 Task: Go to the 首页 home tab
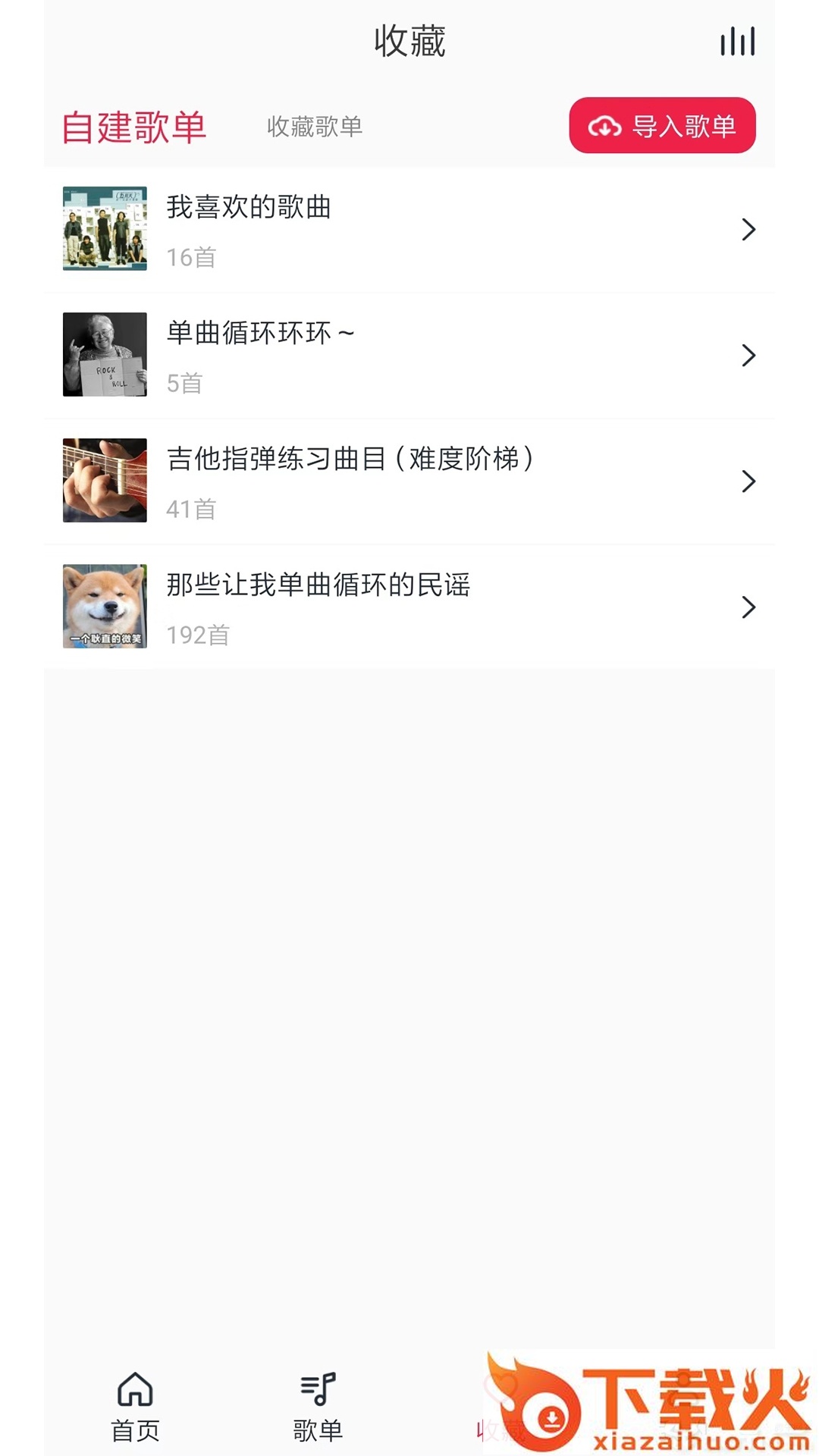point(135,1407)
